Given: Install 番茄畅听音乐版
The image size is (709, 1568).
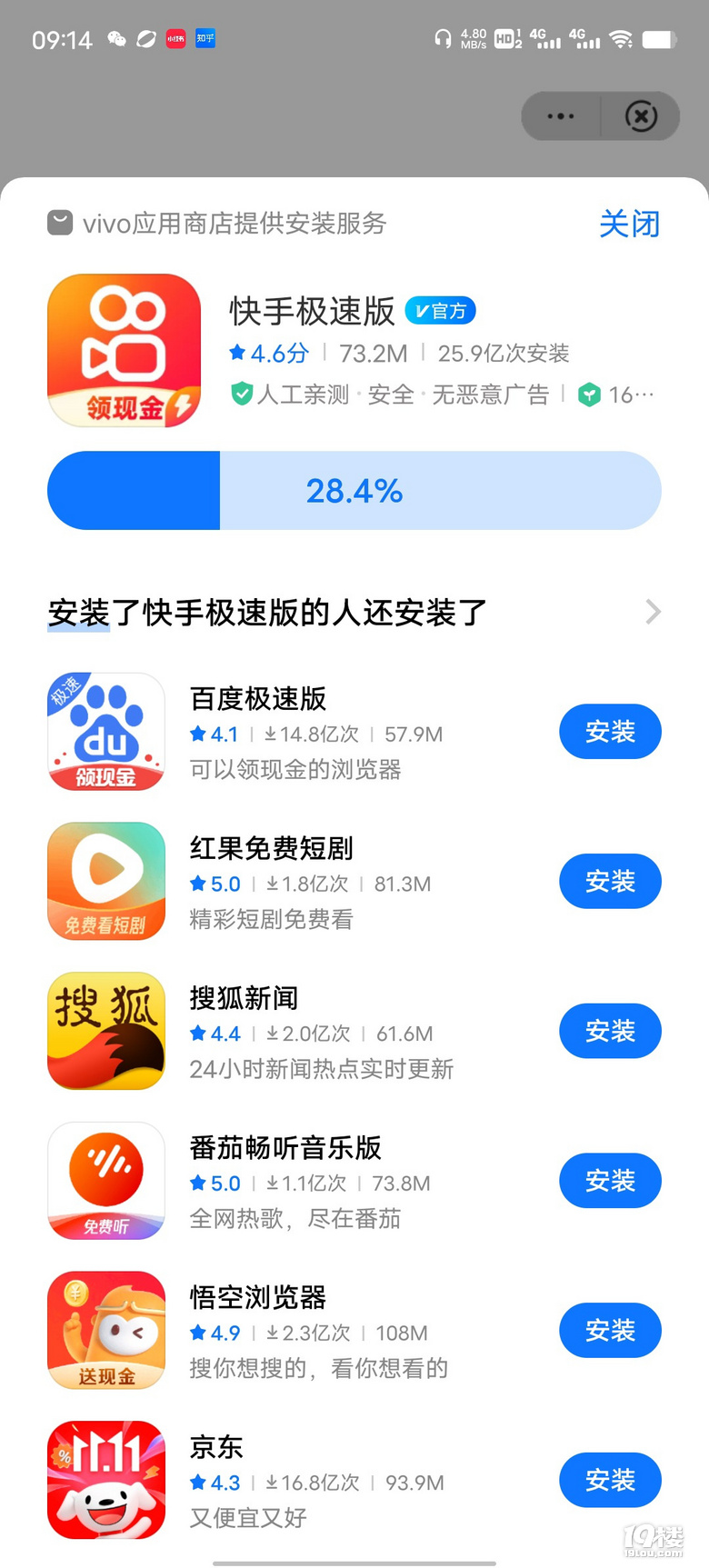Looking at the screenshot, I should (609, 1181).
